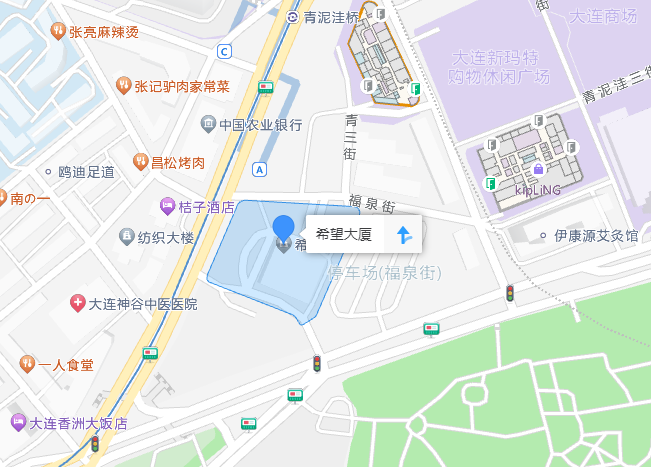Image resolution: width=651 pixels, height=467 pixels.
Task: Select the 昌松烤肉 restaurant marker
Action: tap(141, 161)
